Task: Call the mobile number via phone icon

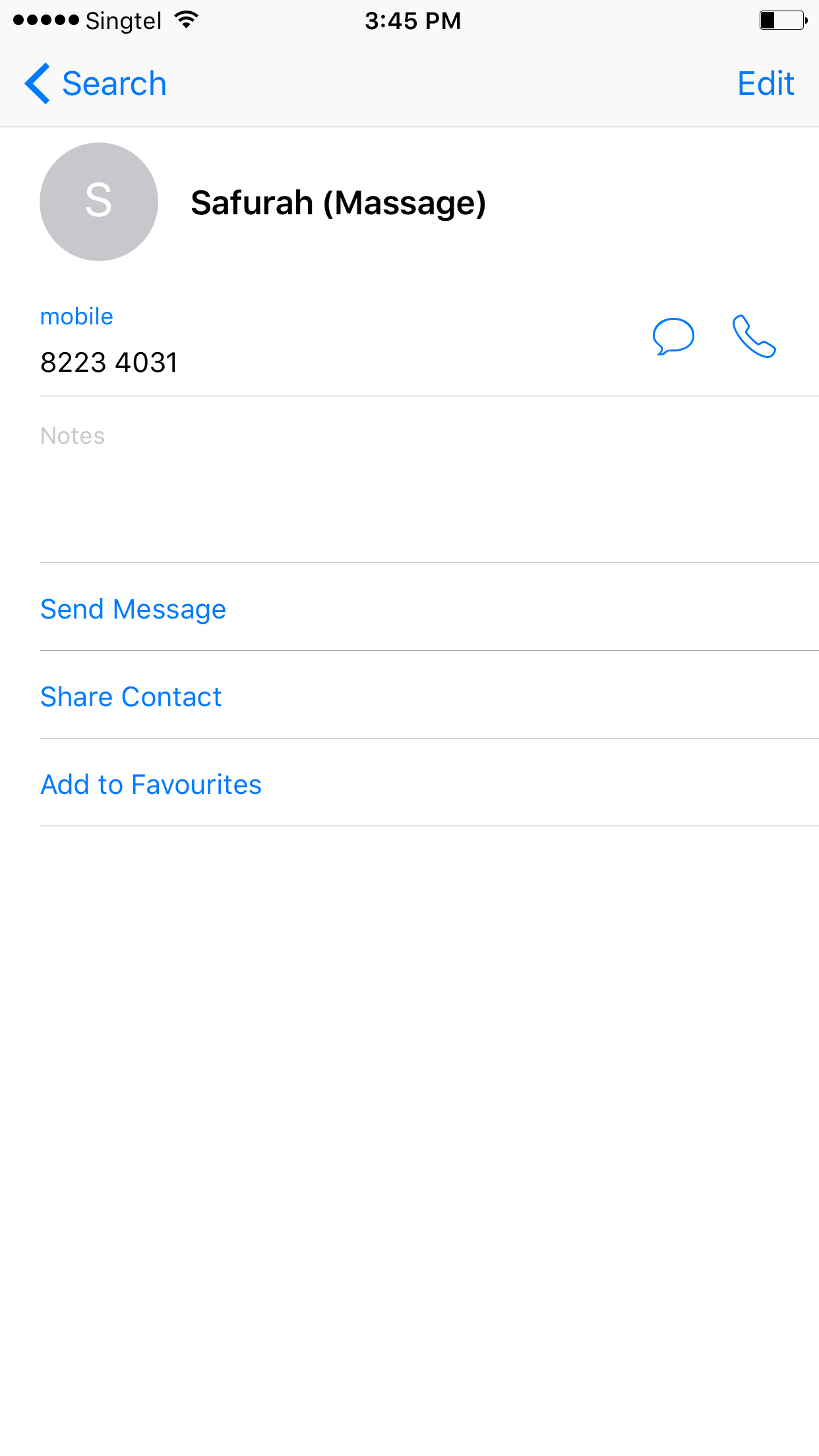Action: click(754, 336)
